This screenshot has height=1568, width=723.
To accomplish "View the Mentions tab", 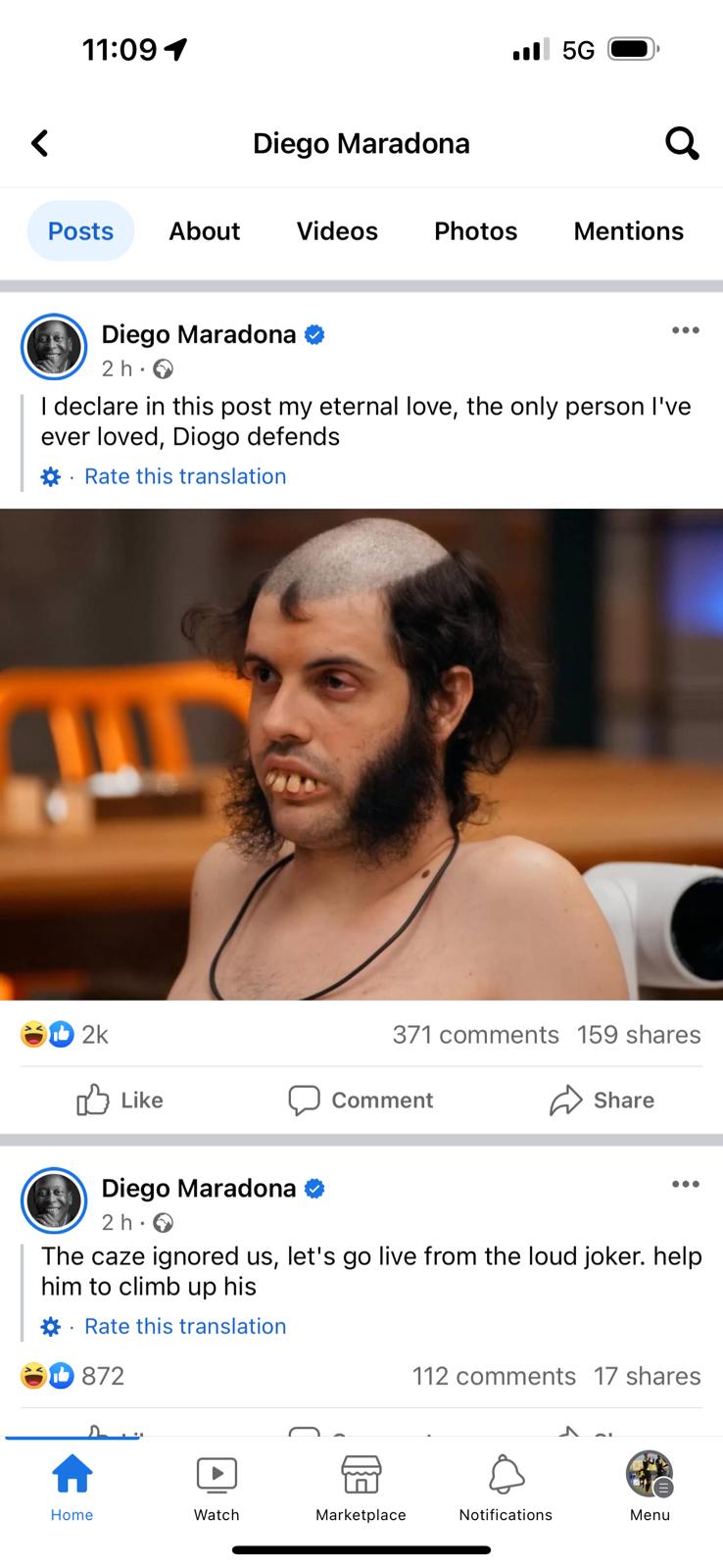I will pyautogui.click(x=628, y=231).
